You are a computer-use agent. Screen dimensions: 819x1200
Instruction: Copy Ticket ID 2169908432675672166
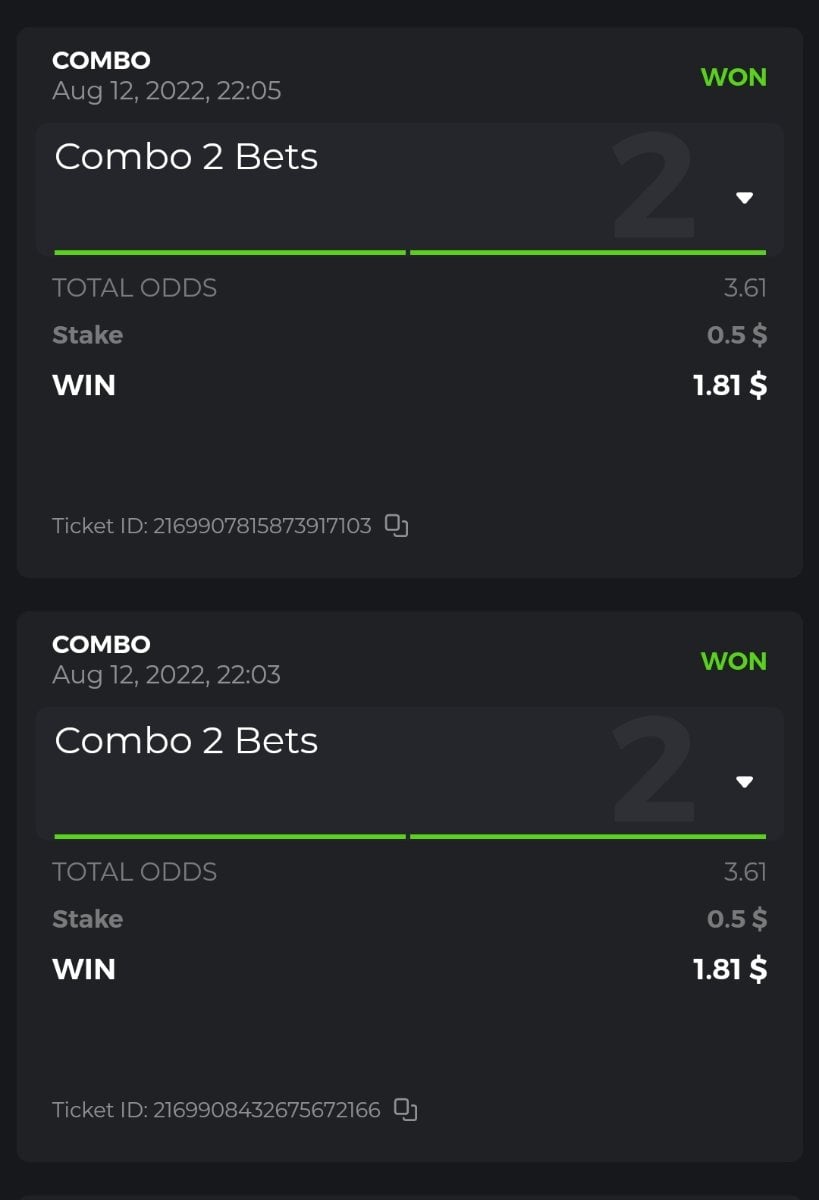pyautogui.click(x=405, y=1110)
